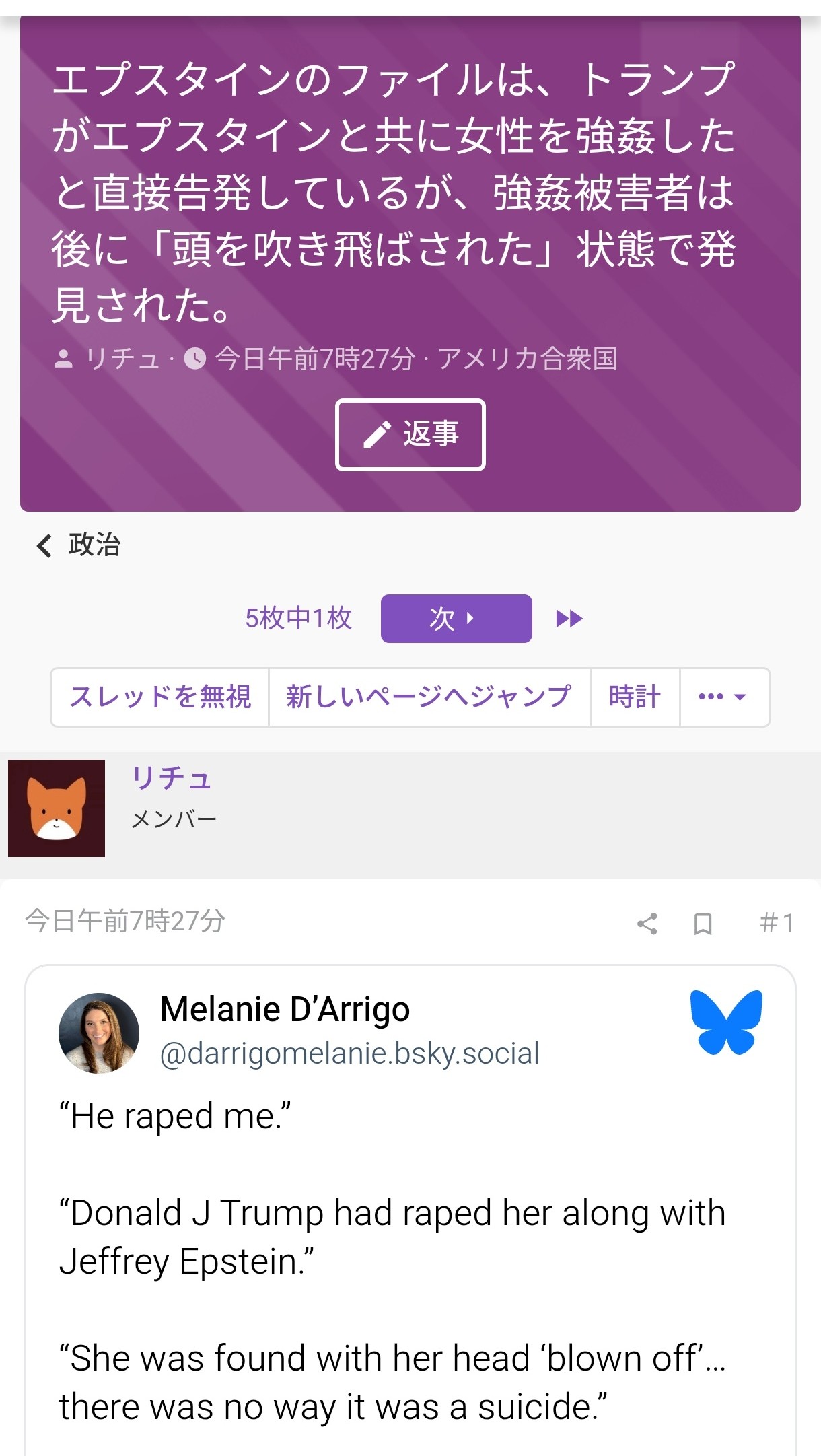The image size is (821, 1456).
Task: Open the 5枚中1枚 page selector
Action: click(298, 619)
